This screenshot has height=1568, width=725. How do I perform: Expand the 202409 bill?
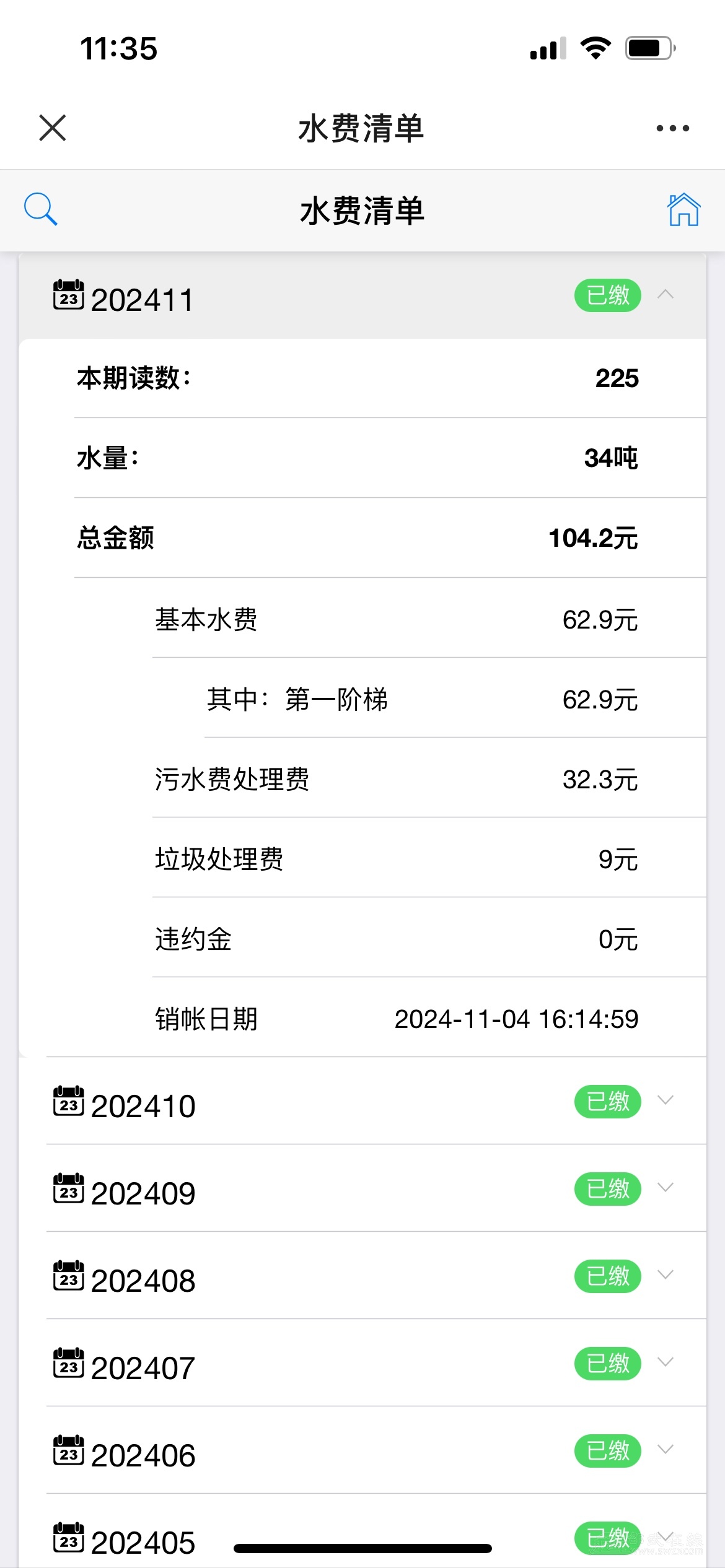pyautogui.click(x=666, y=1188)
